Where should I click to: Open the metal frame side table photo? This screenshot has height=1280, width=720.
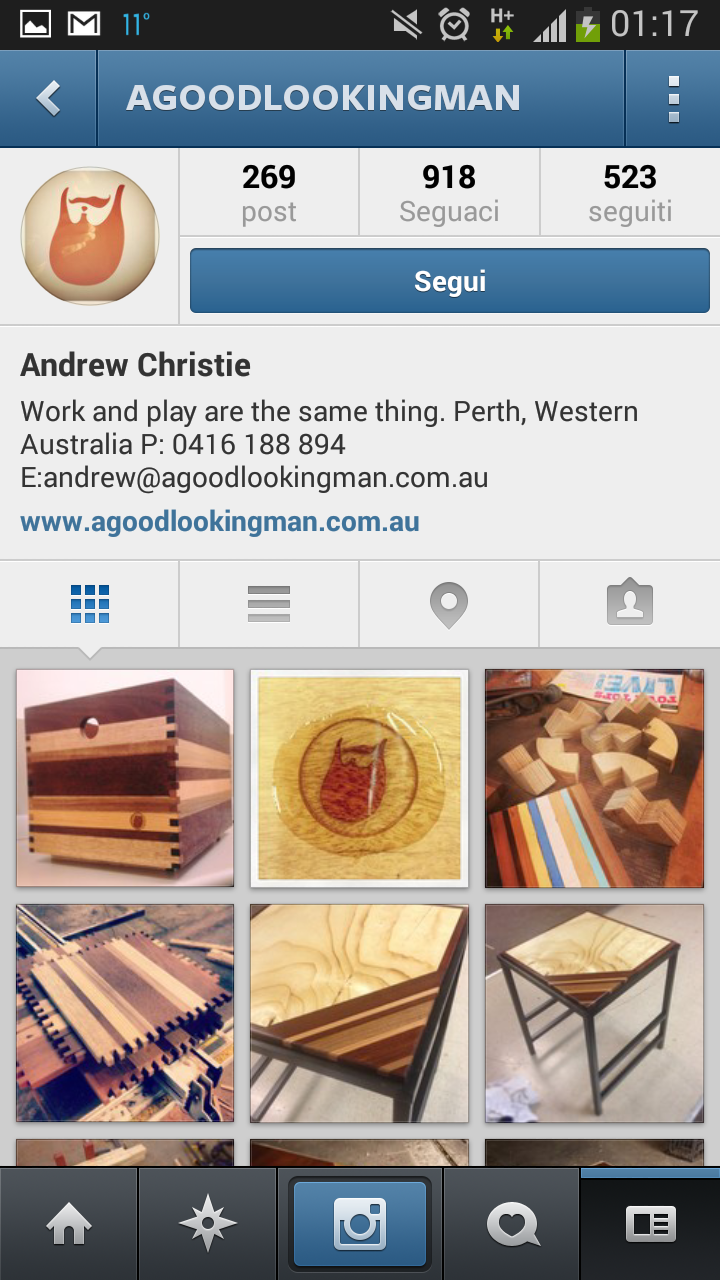tap(594, 1013)
